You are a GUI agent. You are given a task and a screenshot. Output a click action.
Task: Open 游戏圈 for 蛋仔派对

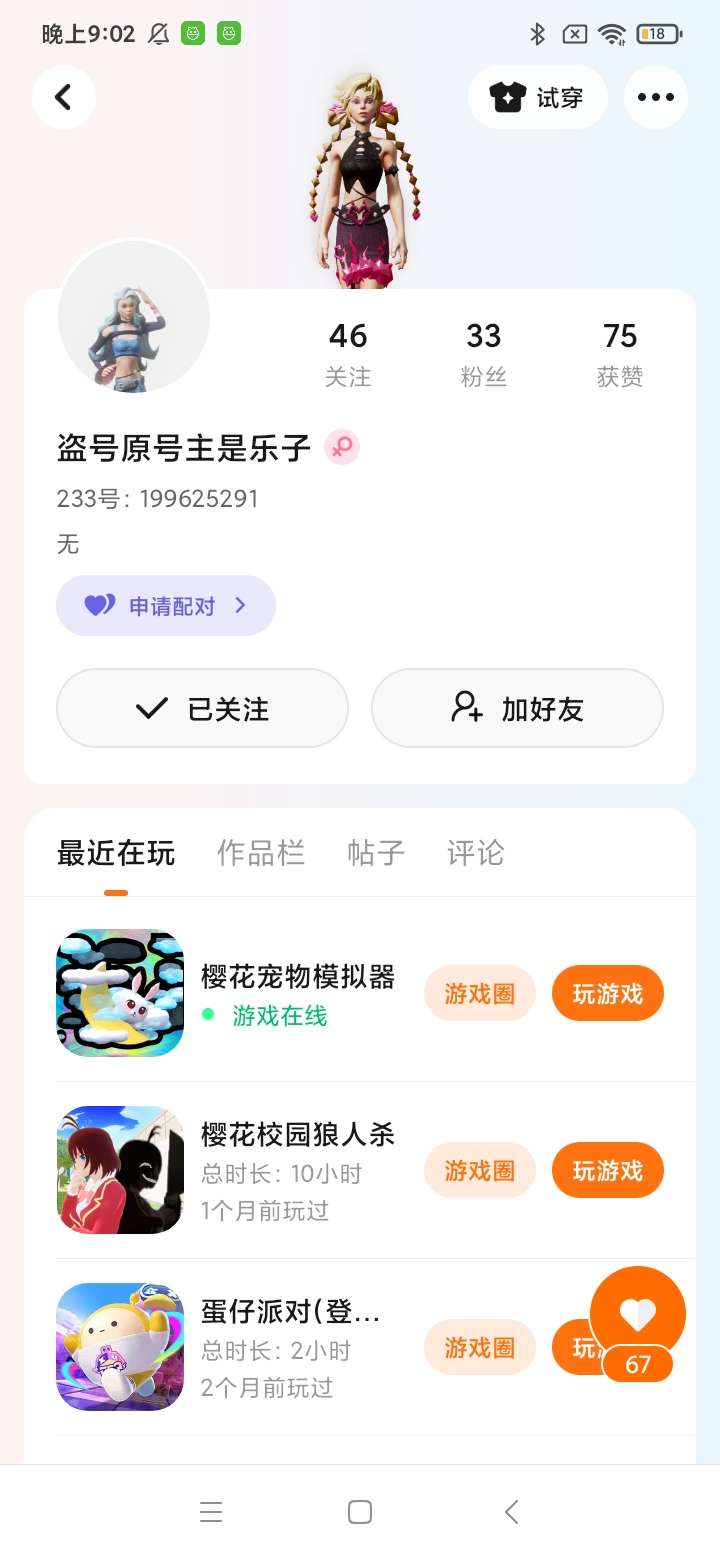click(x=480, y=1347)
